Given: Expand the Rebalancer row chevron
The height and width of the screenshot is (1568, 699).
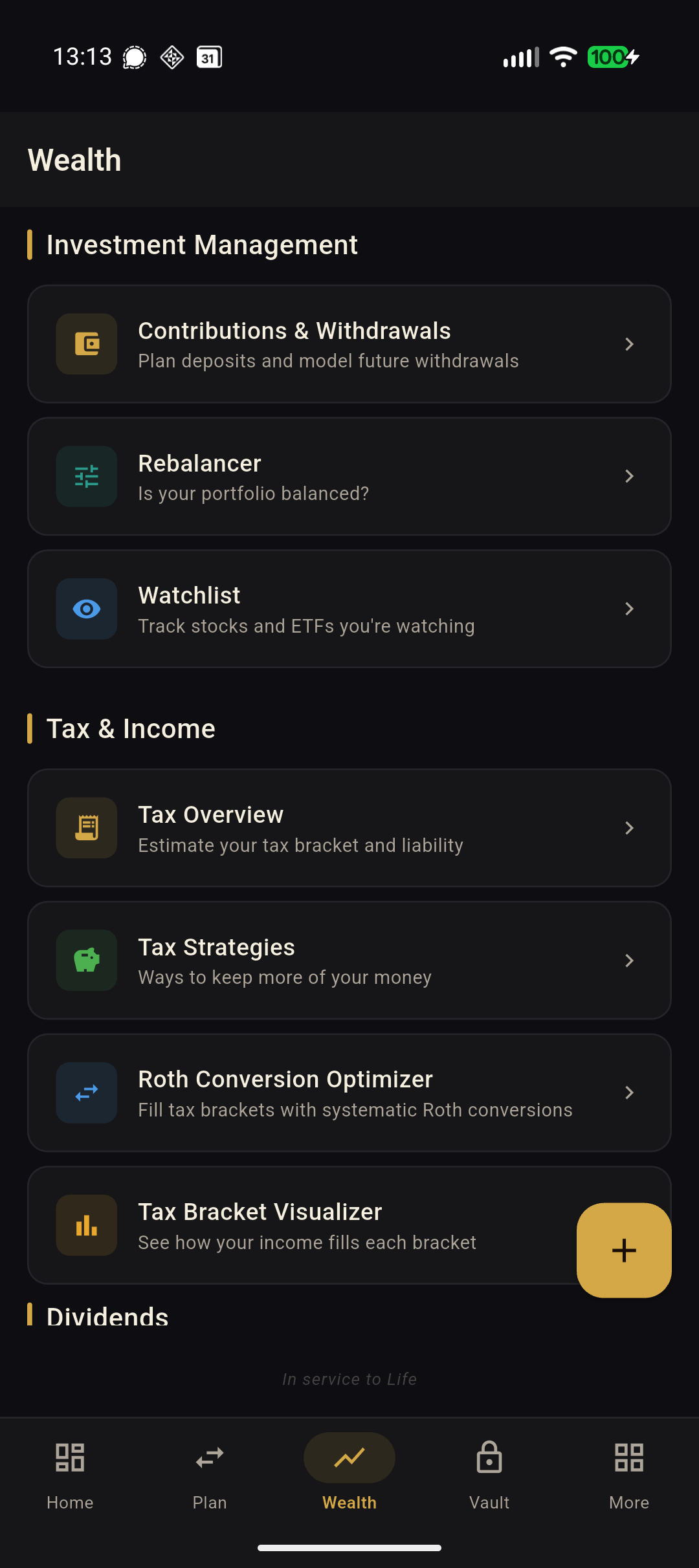Looking at the screenshot, I should [629, 477].
